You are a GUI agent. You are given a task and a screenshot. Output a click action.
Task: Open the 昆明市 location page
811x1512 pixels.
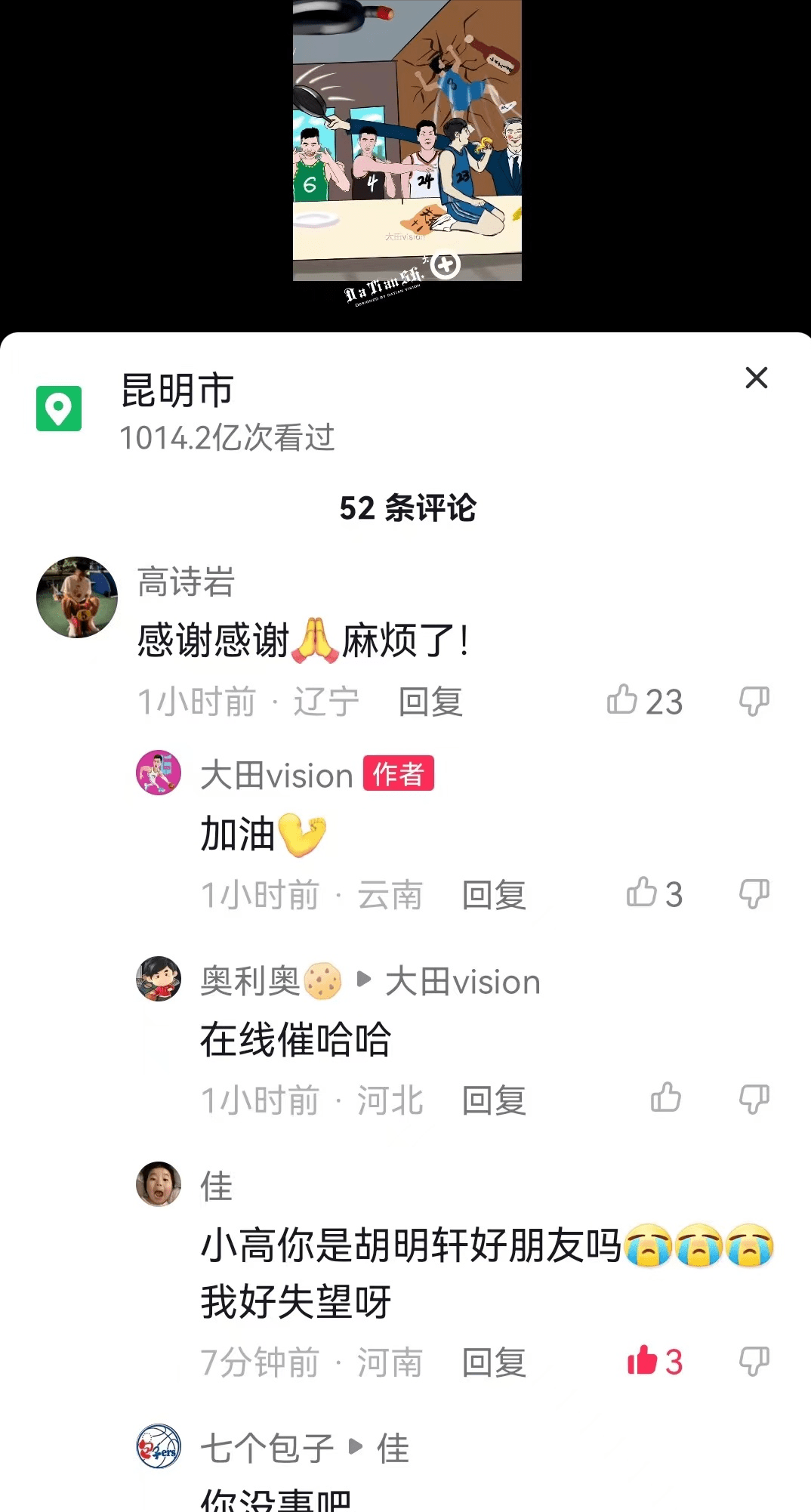(177, 391)
